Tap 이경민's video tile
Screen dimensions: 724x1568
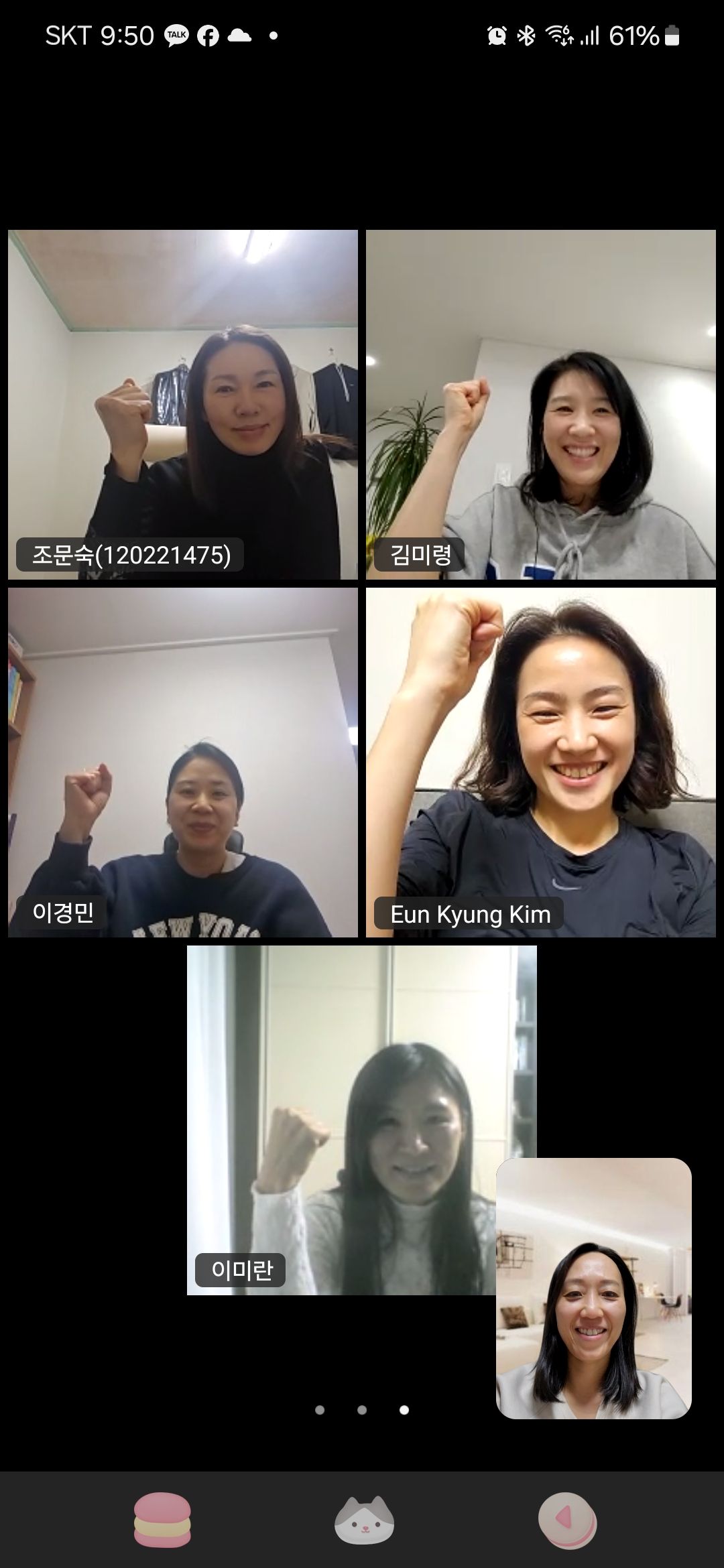(183, 762)
